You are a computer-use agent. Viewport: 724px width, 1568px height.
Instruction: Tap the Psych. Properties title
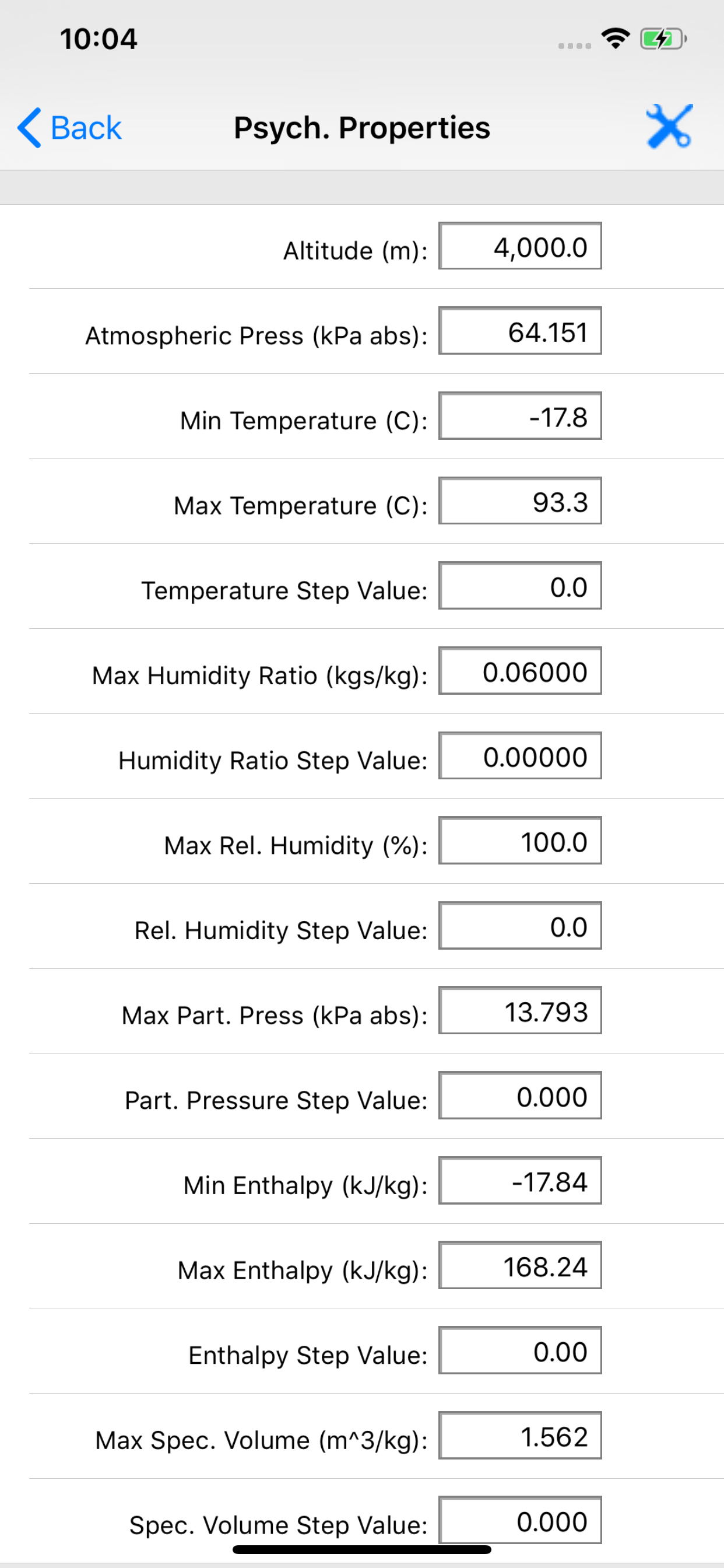coord(362,127)
